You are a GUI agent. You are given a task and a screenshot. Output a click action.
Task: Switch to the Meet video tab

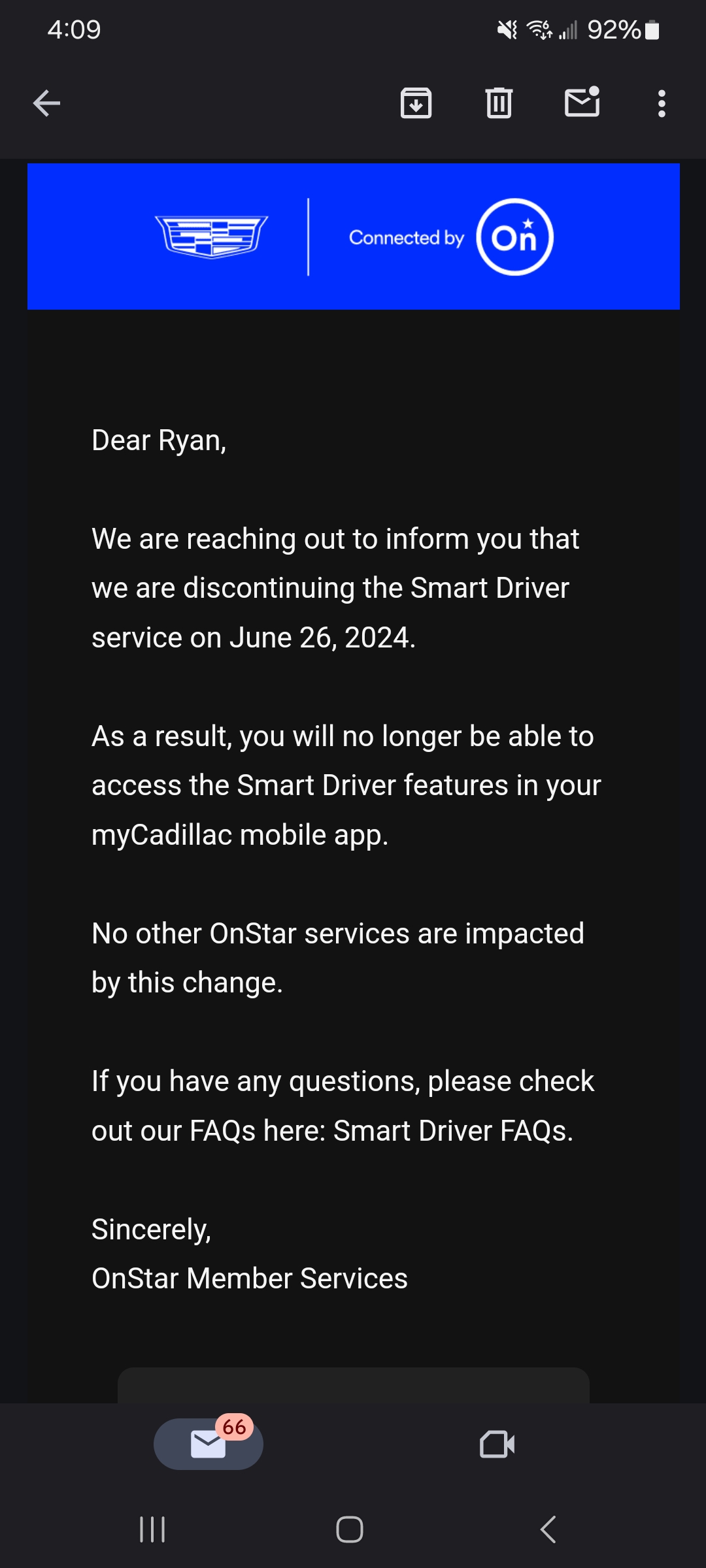[x=497, y=1444]
